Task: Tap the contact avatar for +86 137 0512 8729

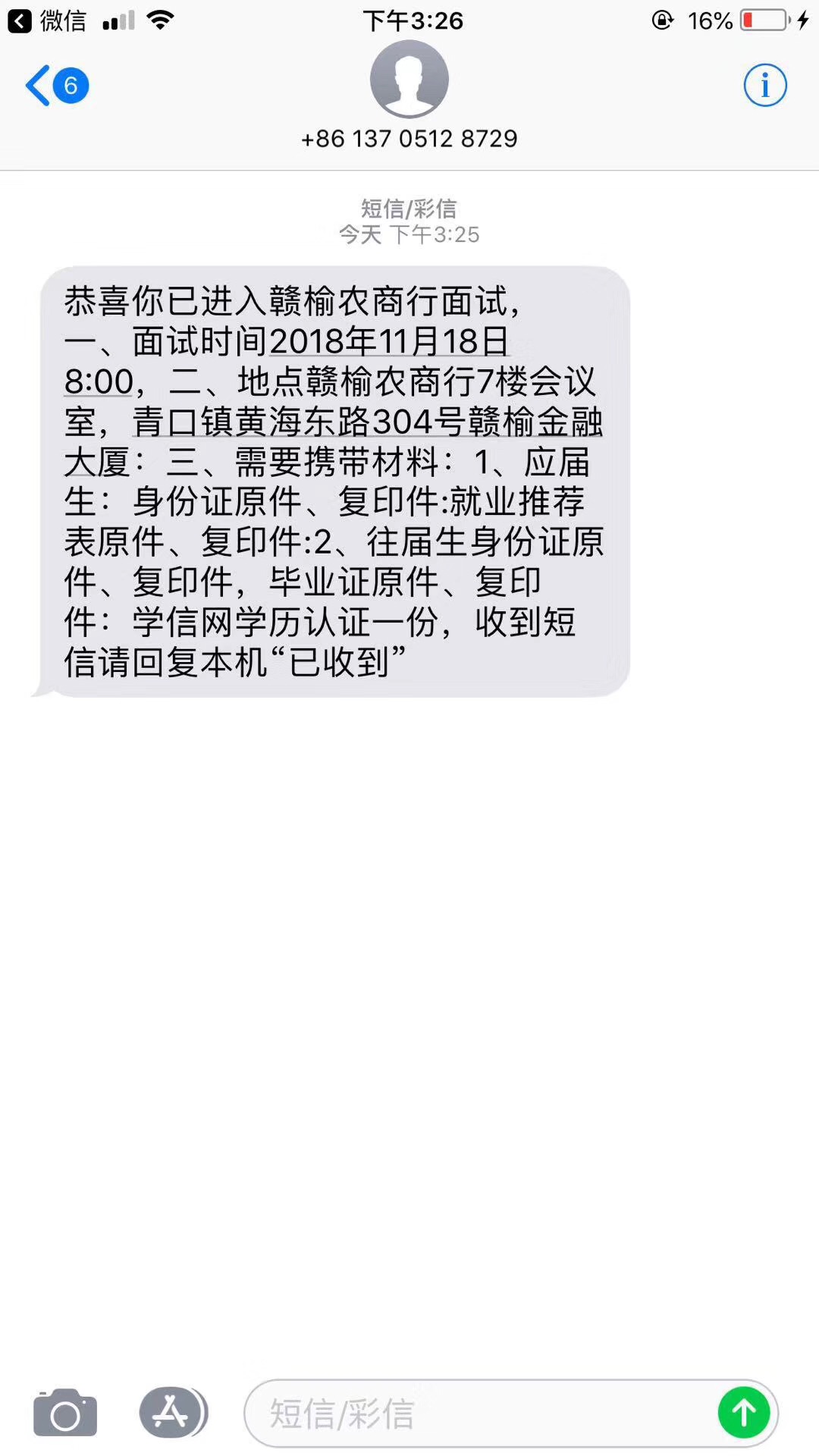Action: (x=409, y=80)
